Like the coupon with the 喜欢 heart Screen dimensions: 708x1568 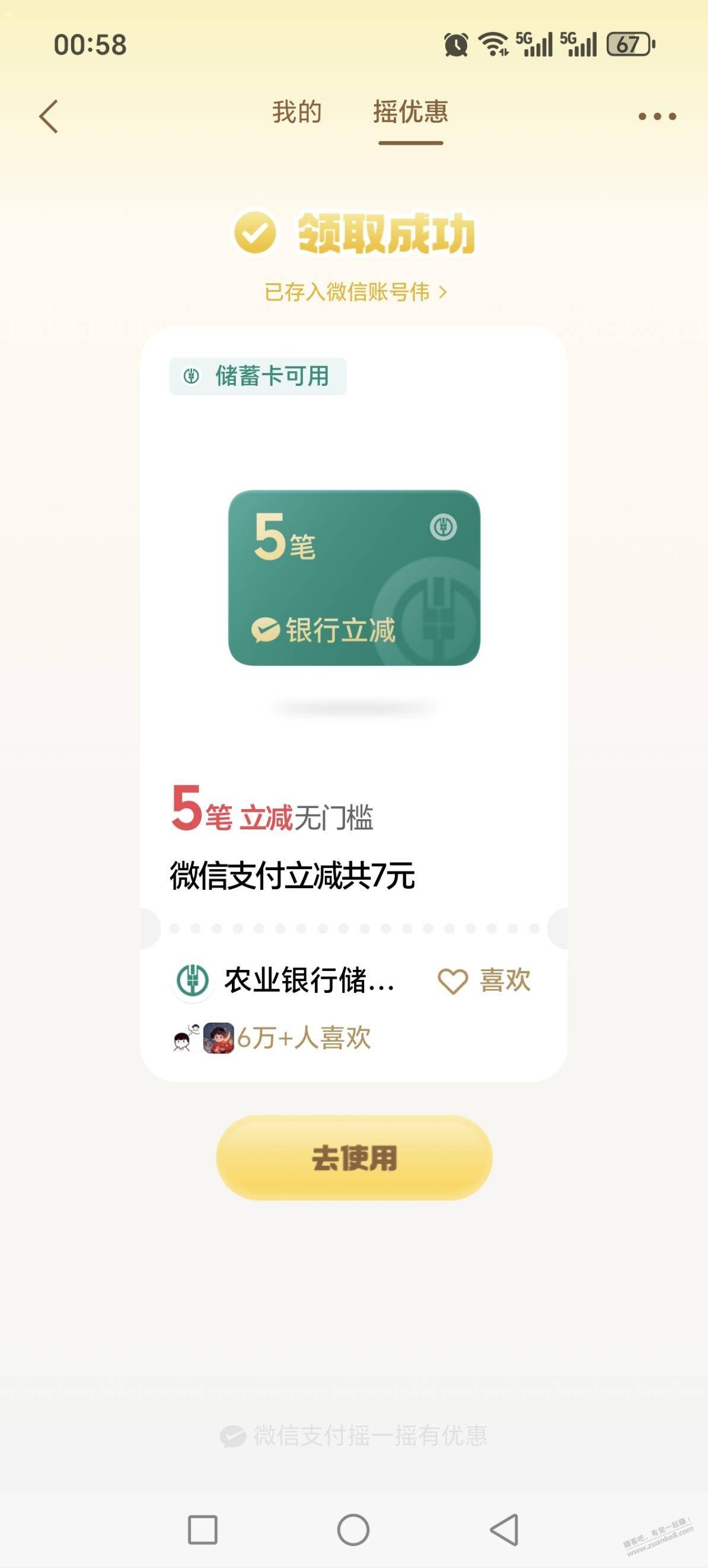[484, 981]
